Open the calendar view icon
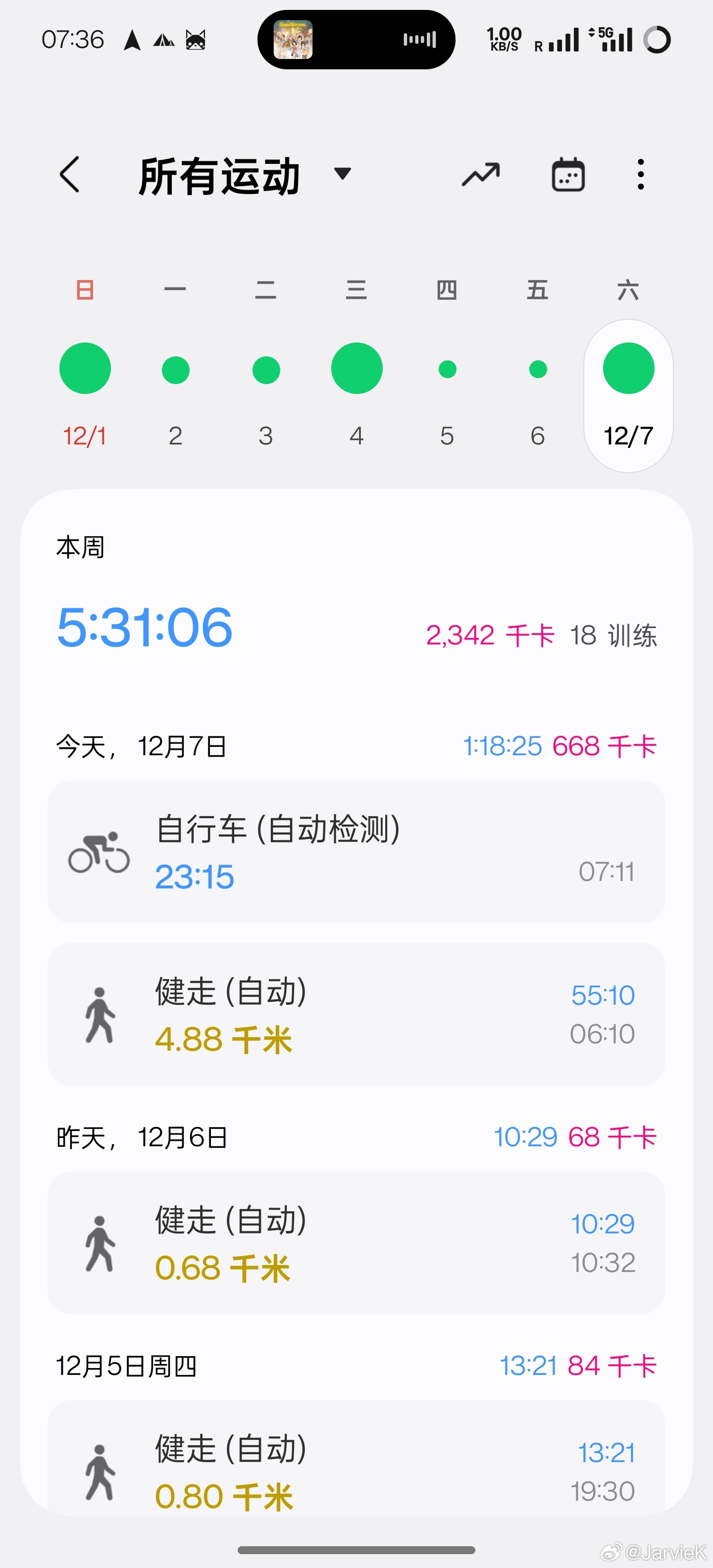Image resolution: width=713 pixels, height=1568 pixels. click(567, 175)
